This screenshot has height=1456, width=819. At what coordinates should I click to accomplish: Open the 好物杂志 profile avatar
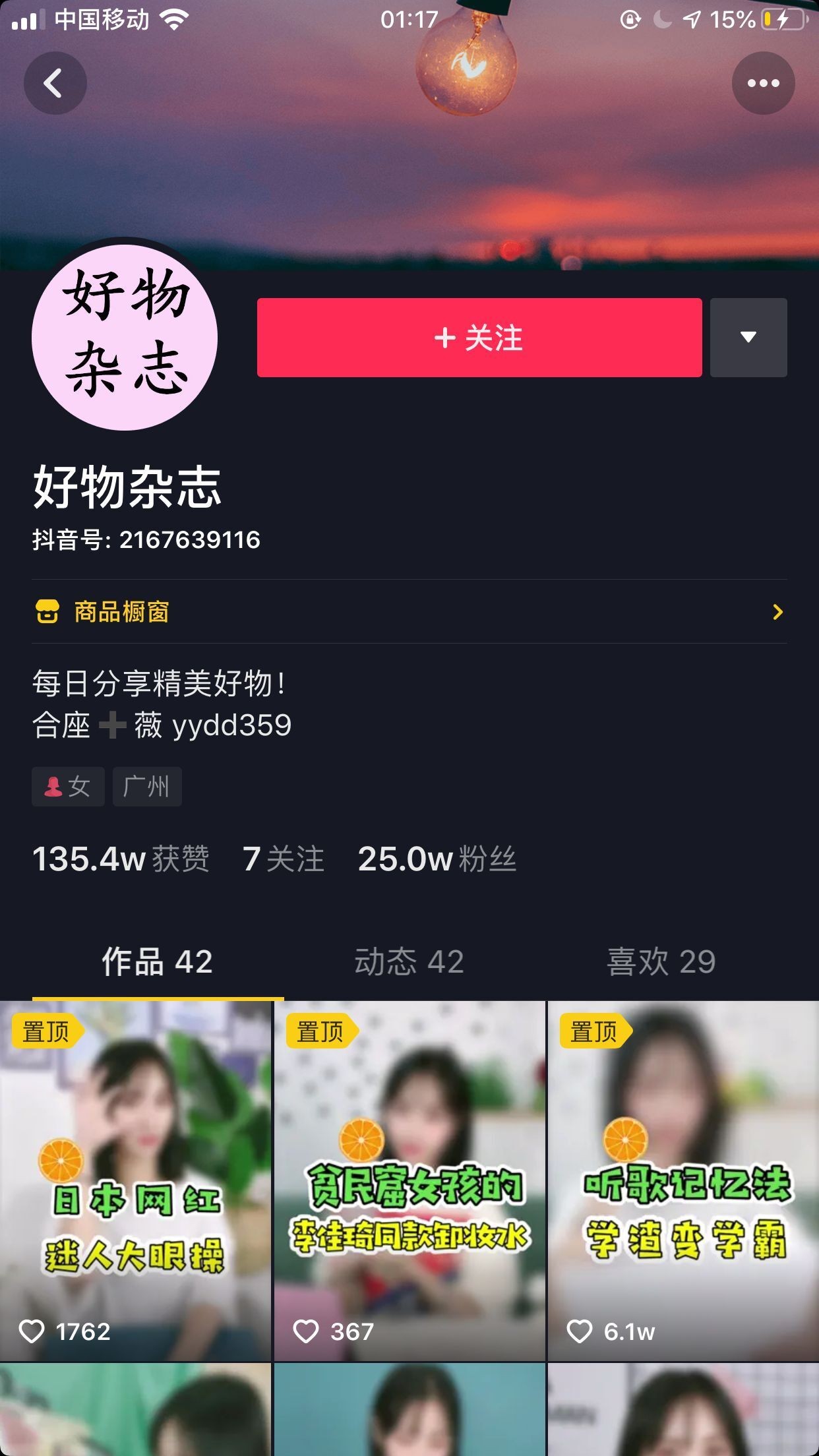coord(125,338)
